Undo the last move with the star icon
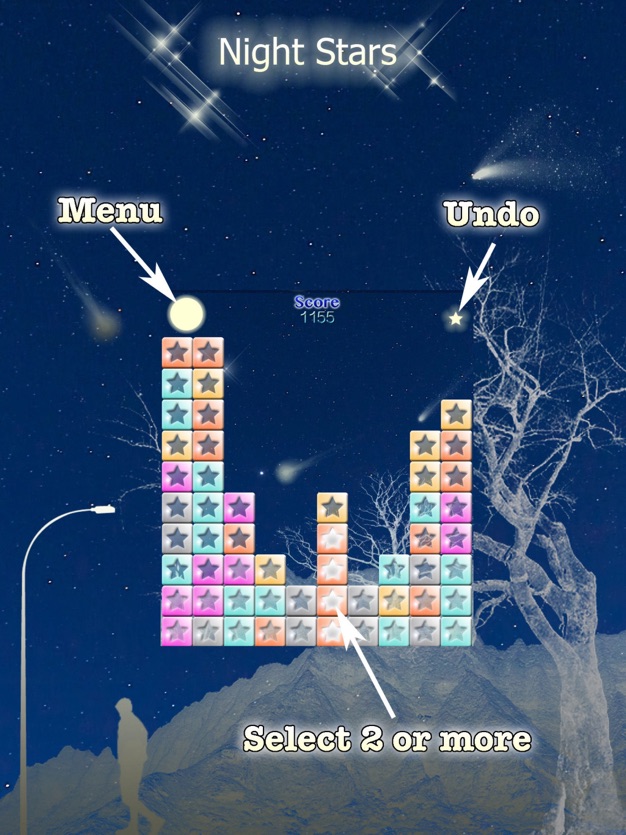 (x=456, y=319)
